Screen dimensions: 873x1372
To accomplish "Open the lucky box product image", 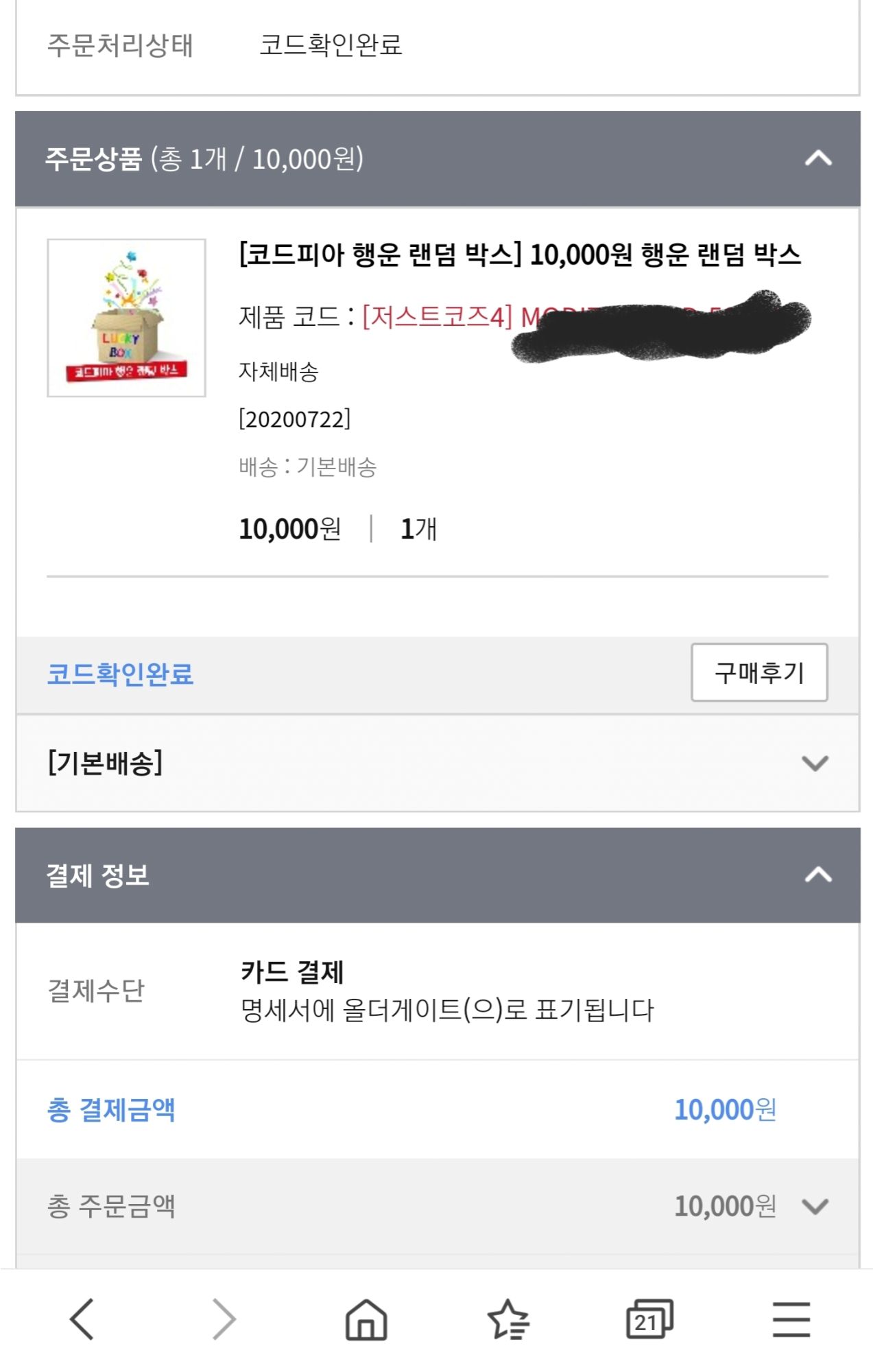I will [x=126, y=318].
